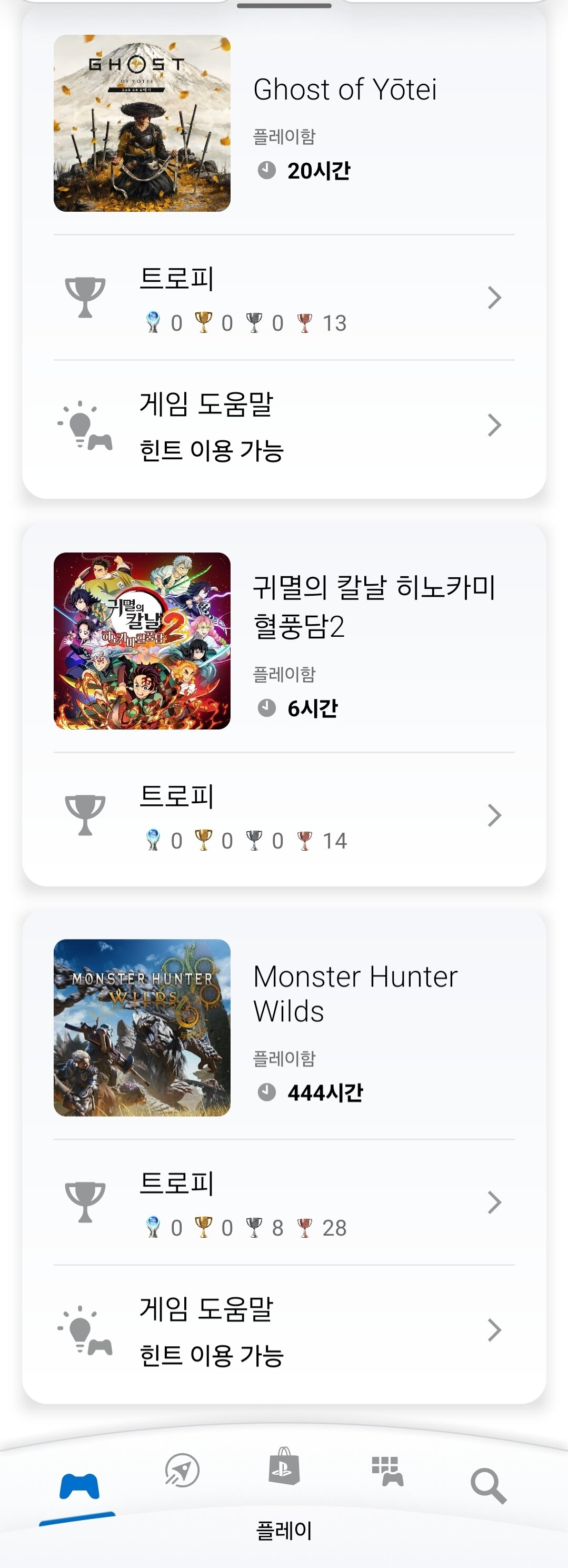The height and width of the screenshot is (1568, 568).
Task: Open 게임 도움말 for Ghost of Yōtei
Action: pyautogui.click(x=283, y=426)
